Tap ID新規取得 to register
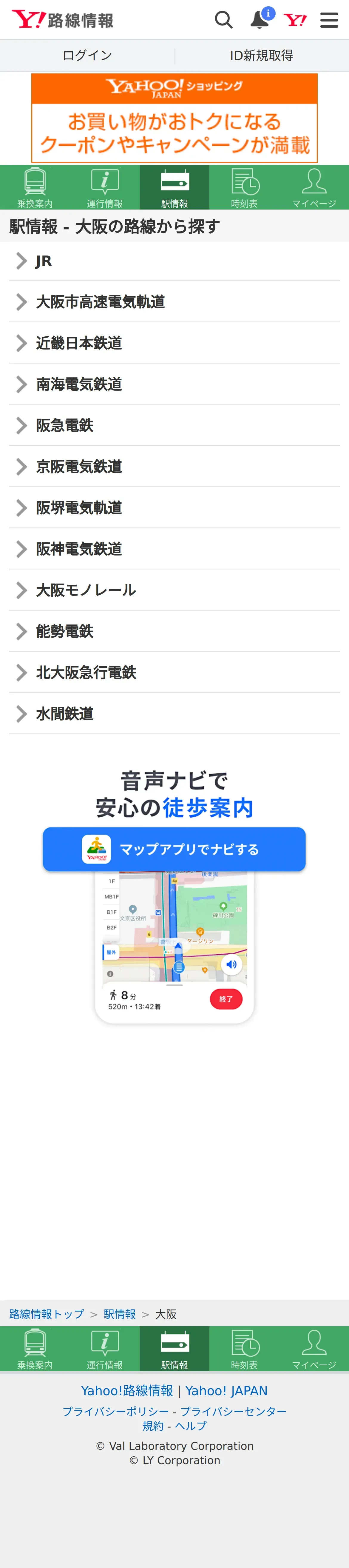This screenshot has height=1568, width=349. point(261,56)
